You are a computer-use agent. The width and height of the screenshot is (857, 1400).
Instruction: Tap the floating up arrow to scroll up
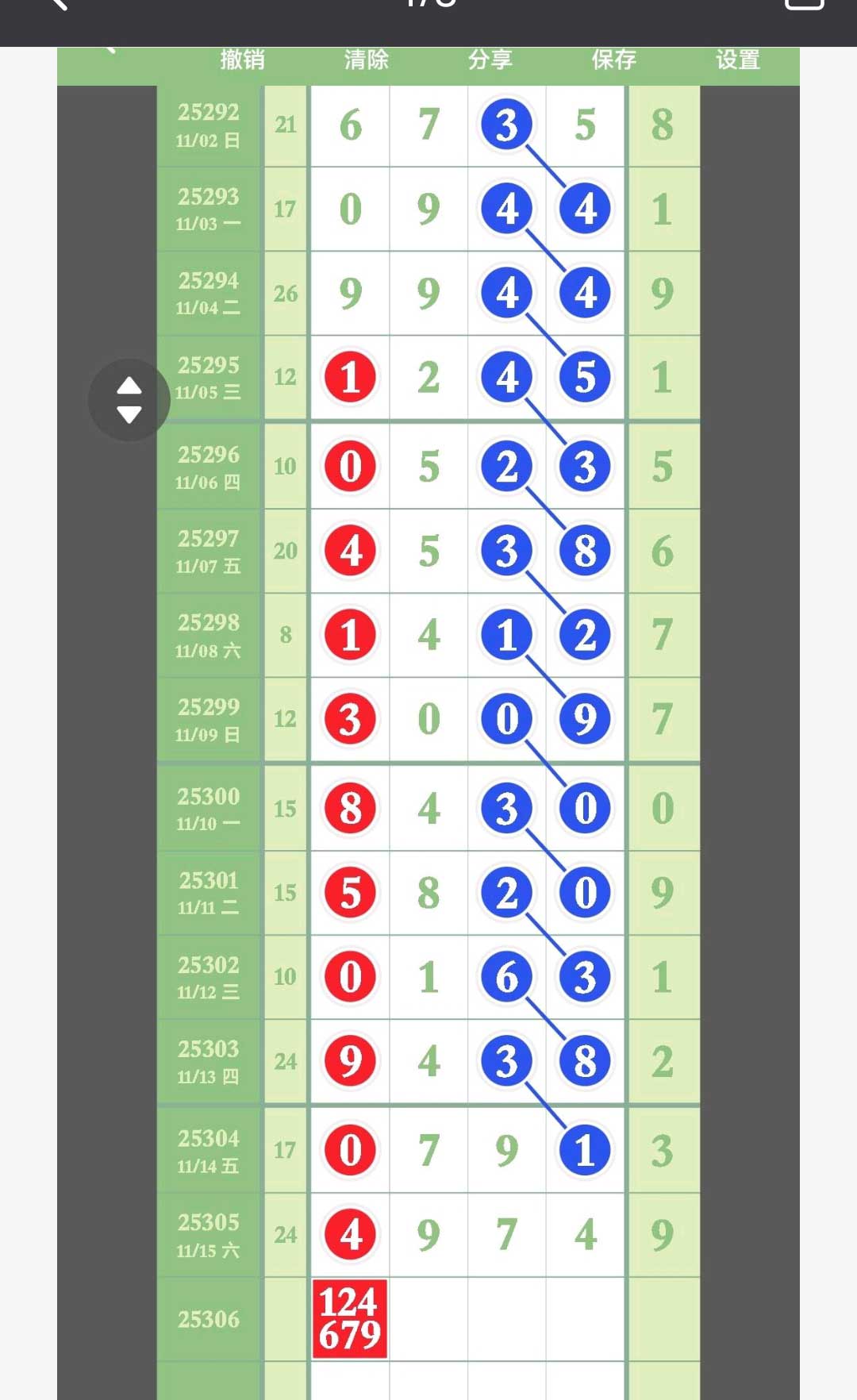pos(129,387)
